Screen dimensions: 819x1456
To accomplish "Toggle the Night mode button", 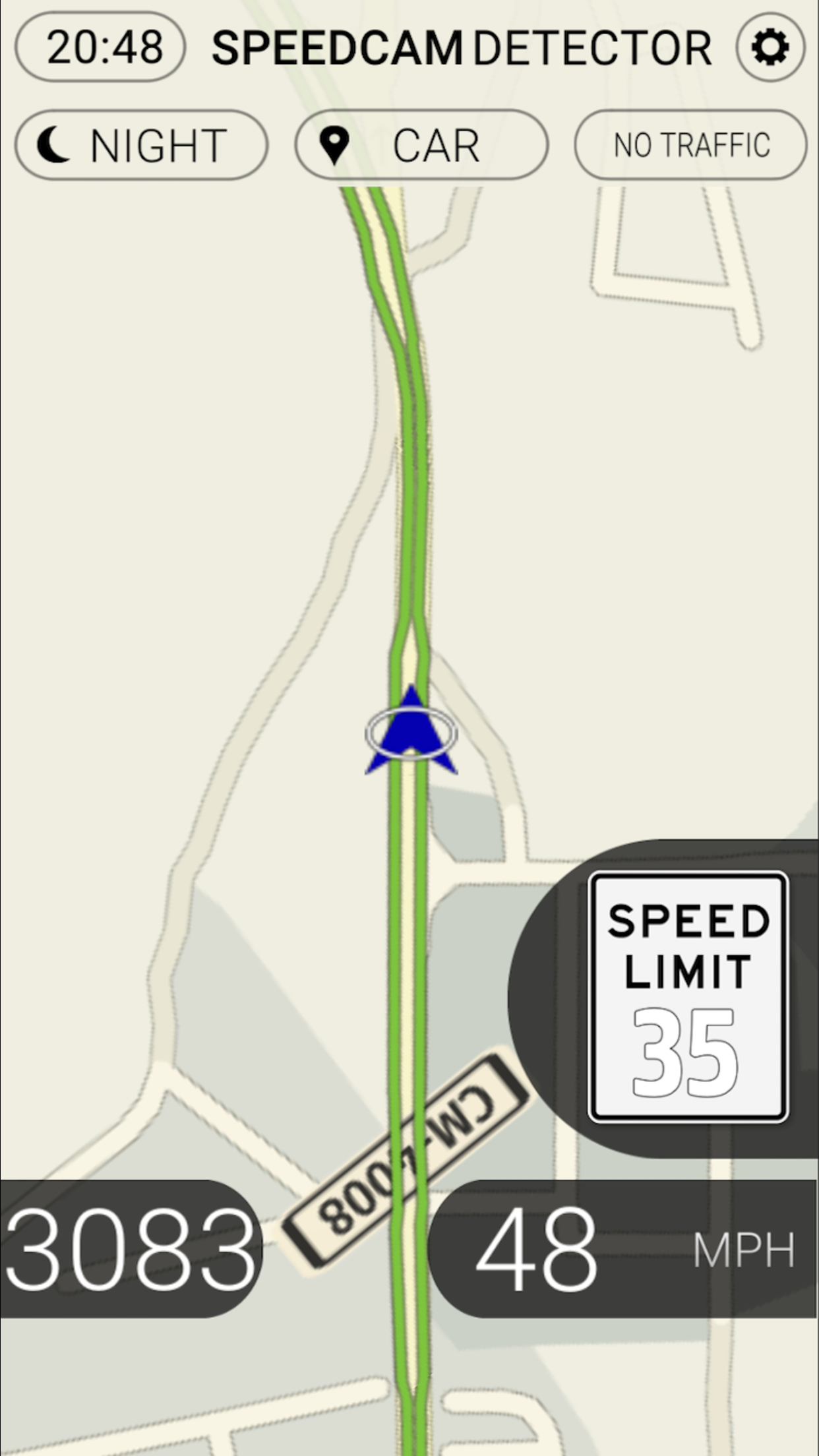I will pyautogui.click(x=141, y=145).
